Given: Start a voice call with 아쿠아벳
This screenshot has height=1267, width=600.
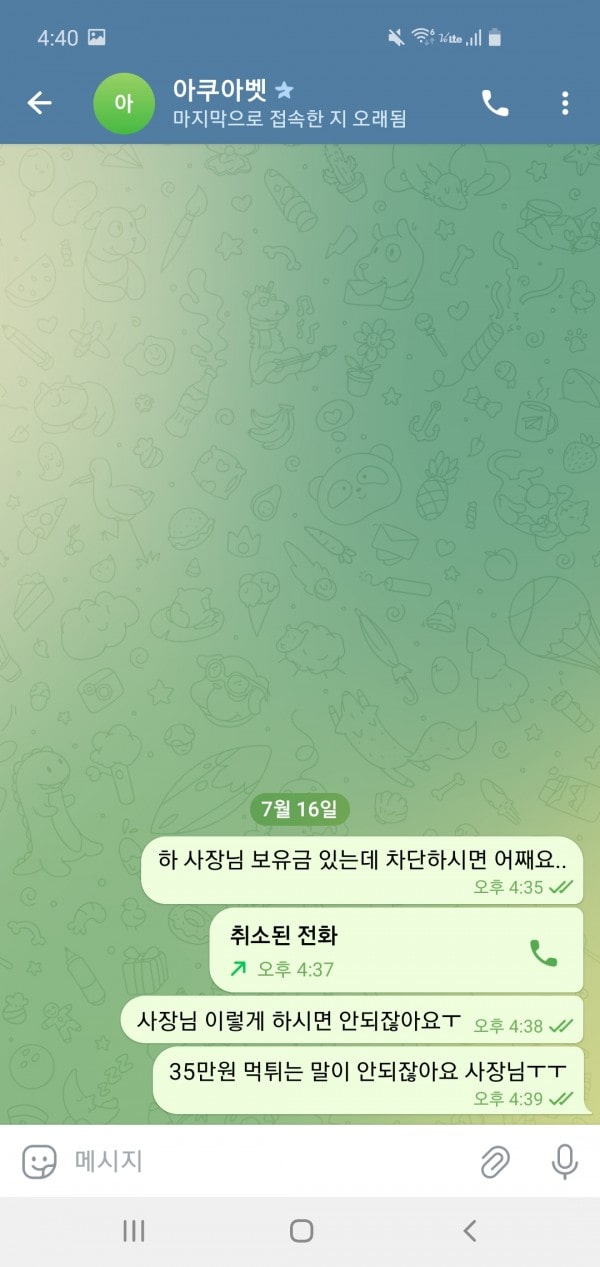Looking at the screenshot, I should (x=495, y=102).
